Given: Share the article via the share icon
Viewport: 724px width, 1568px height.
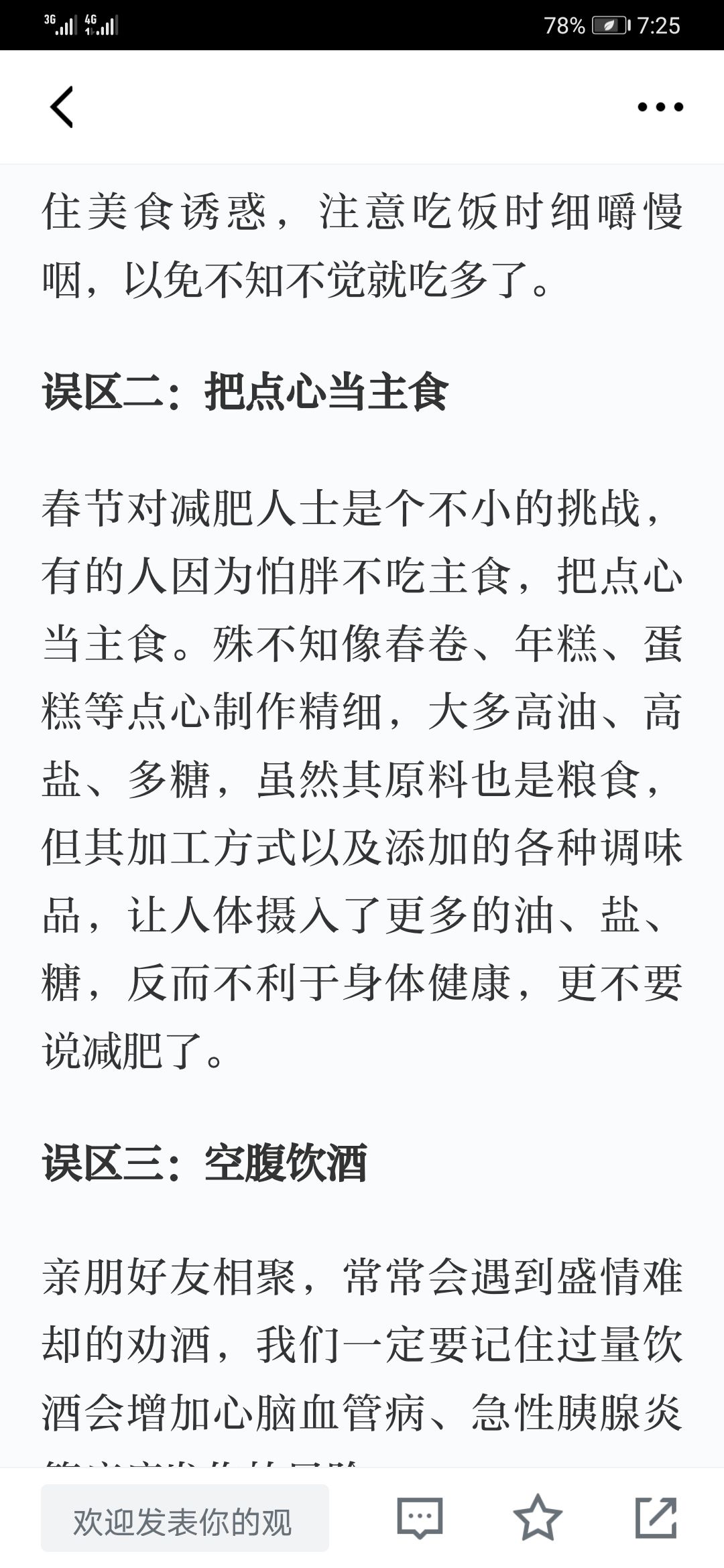Looking at the screenshot, I should 656,1517.
